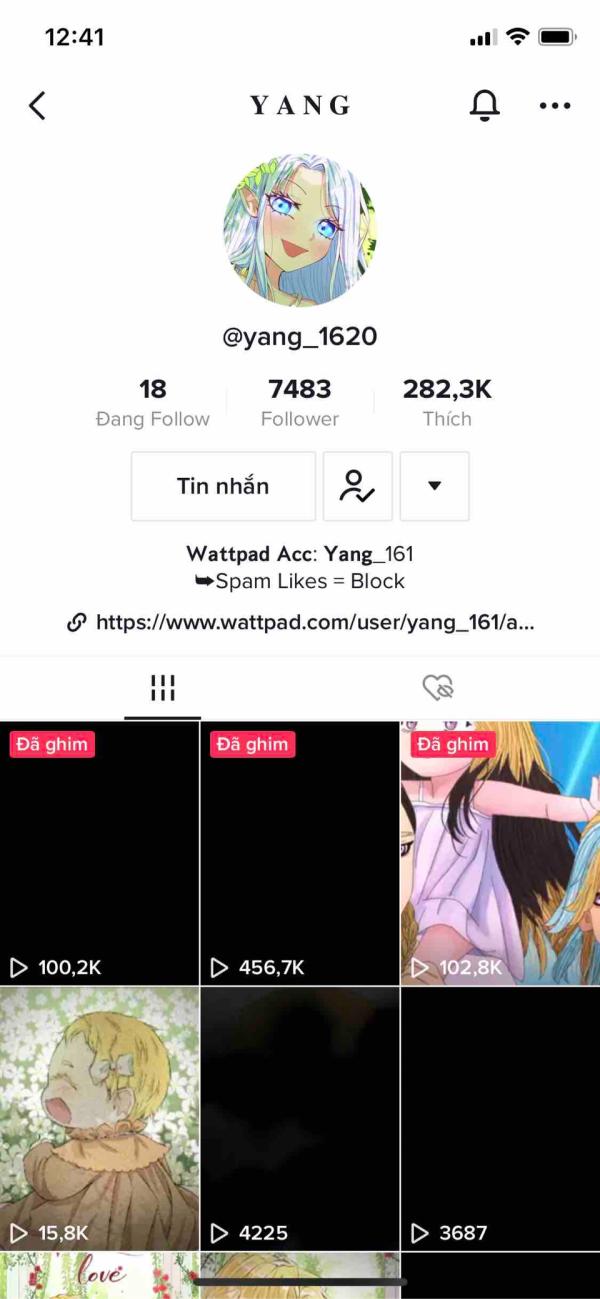Open the notifications bell for YANG
The width and height of the screenshot is (600, 1299).
(485, 104)
